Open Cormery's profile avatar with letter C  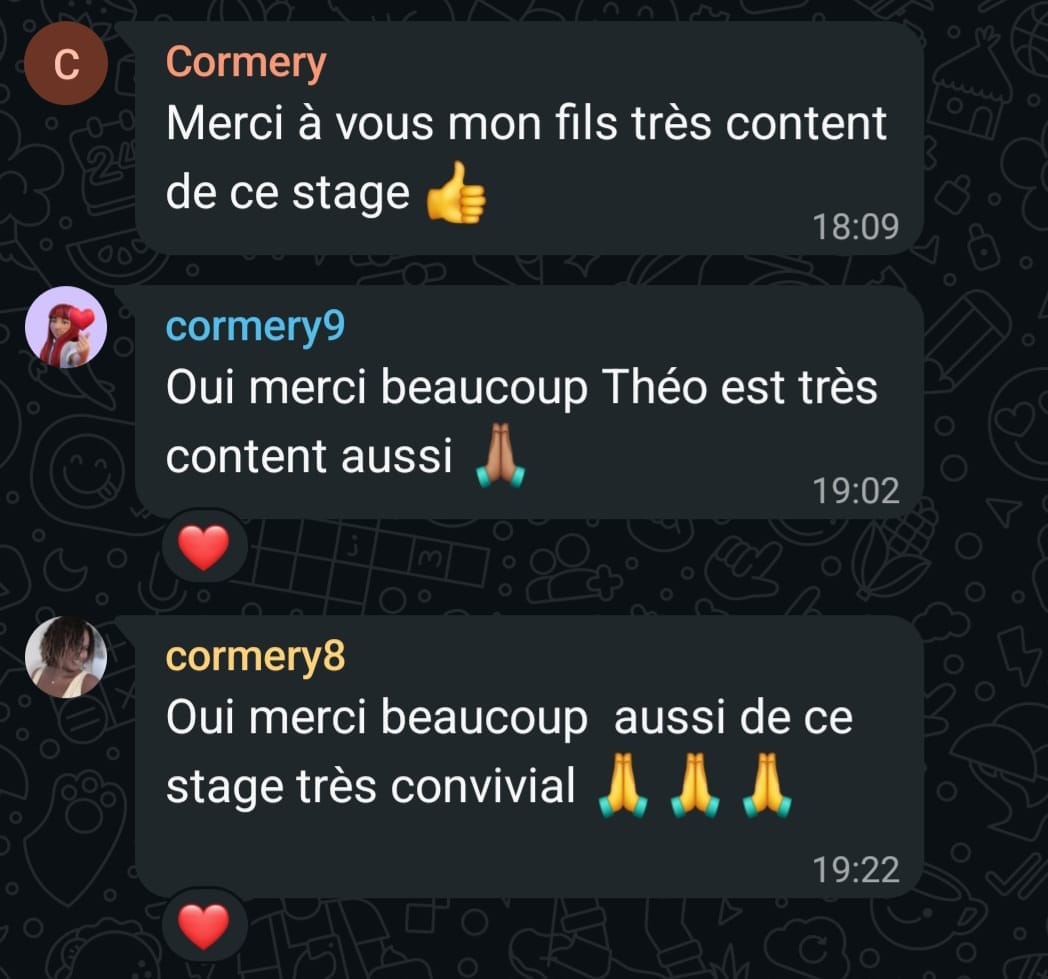click(66, 63)
